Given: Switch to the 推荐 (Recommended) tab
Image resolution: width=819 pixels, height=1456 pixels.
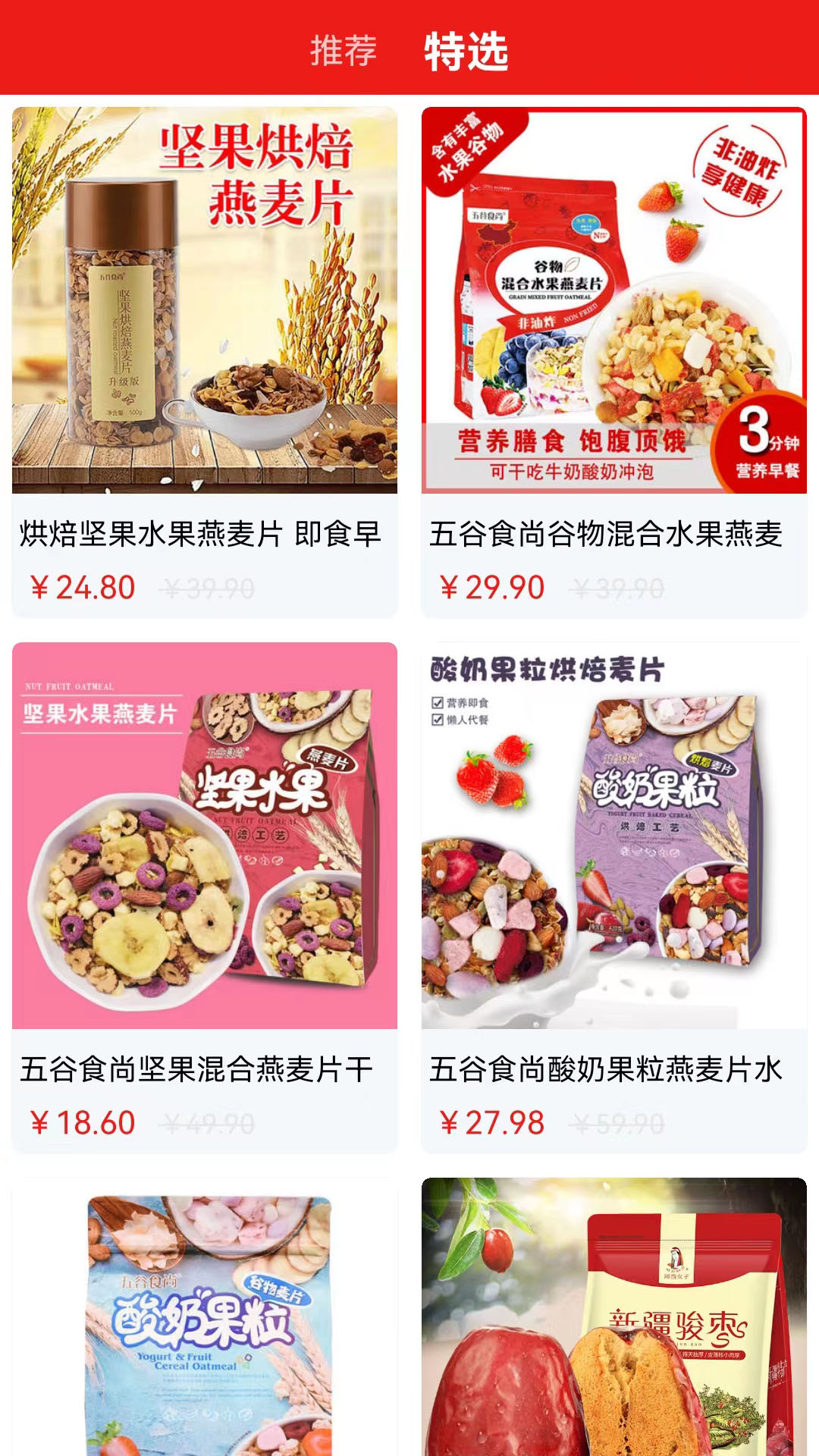Looking at the screenshot, I should pos(341,52).
